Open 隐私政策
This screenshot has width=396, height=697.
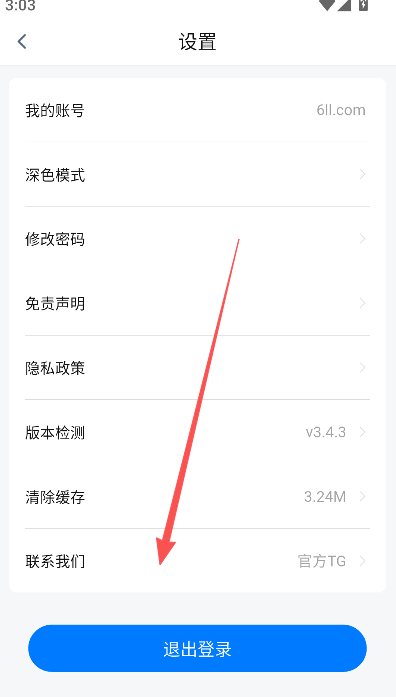[197, 368]
